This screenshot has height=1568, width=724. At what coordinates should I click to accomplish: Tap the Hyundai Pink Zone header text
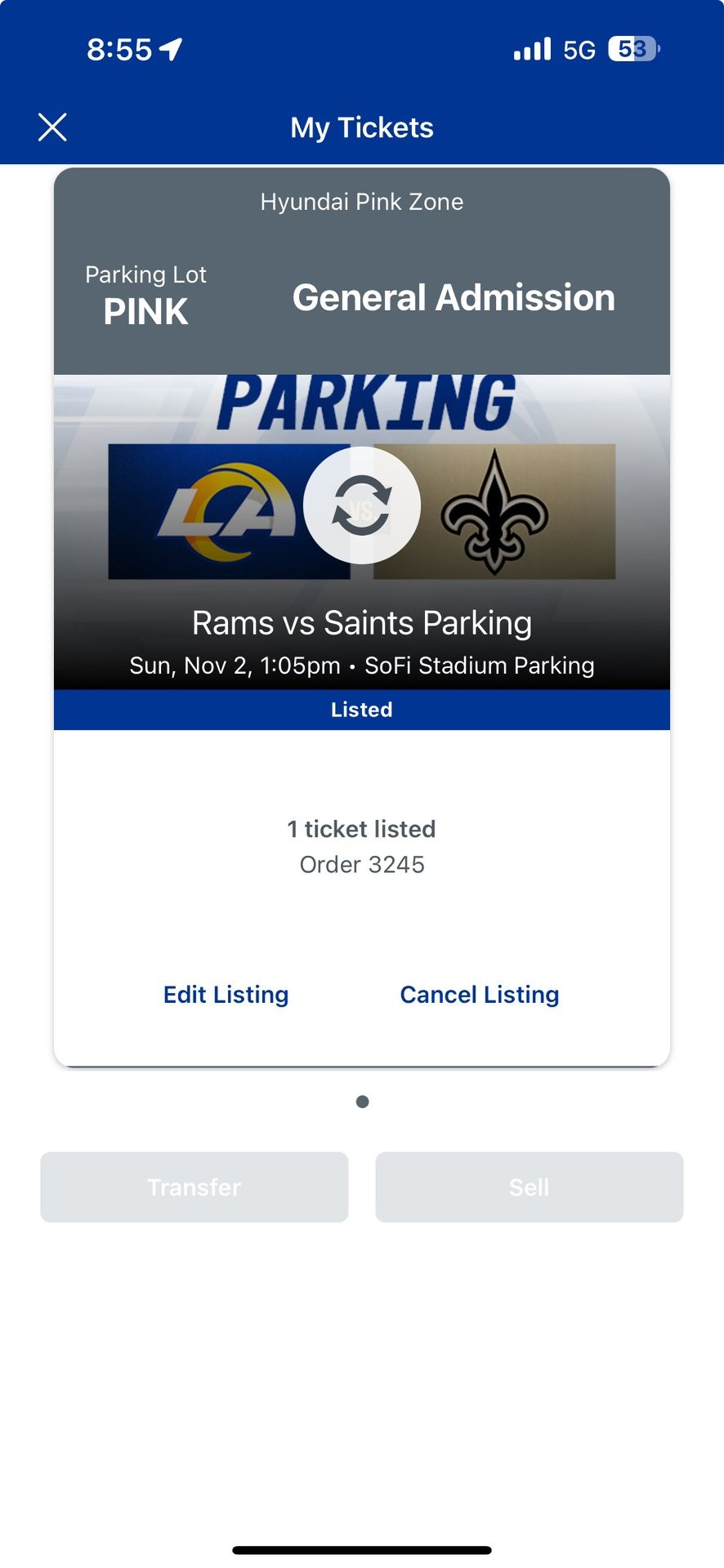pos(361,202)
